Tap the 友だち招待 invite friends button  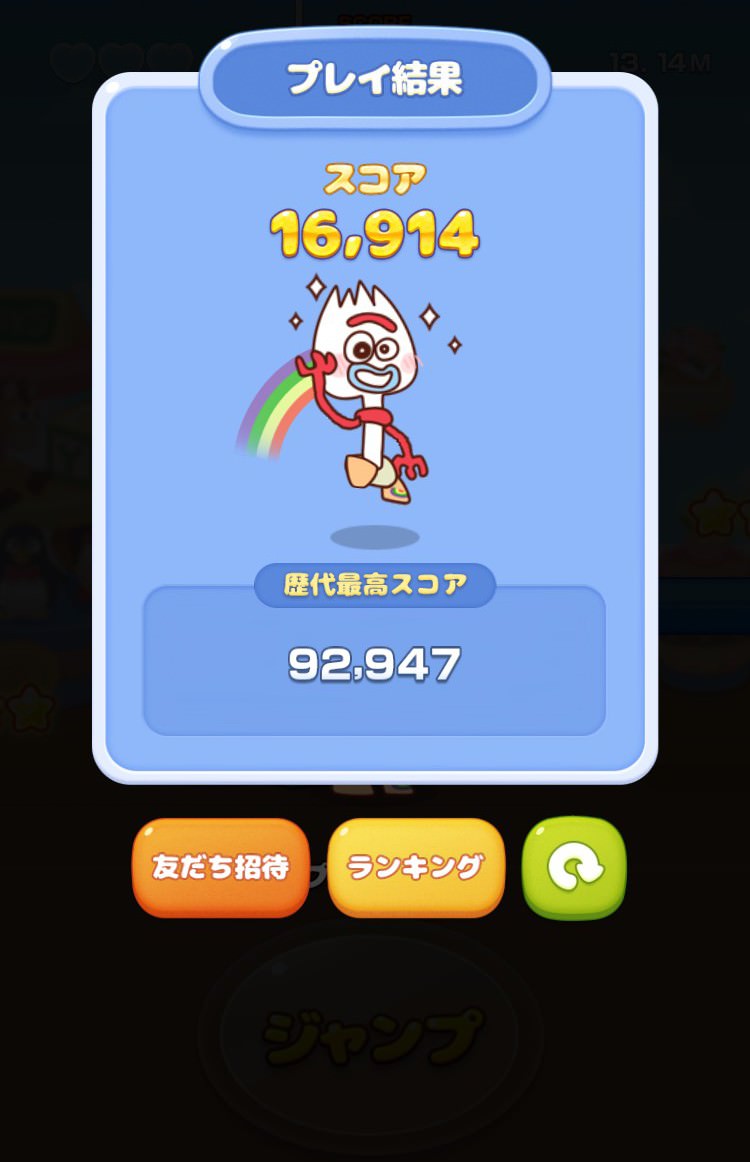[x=220, y=867]
